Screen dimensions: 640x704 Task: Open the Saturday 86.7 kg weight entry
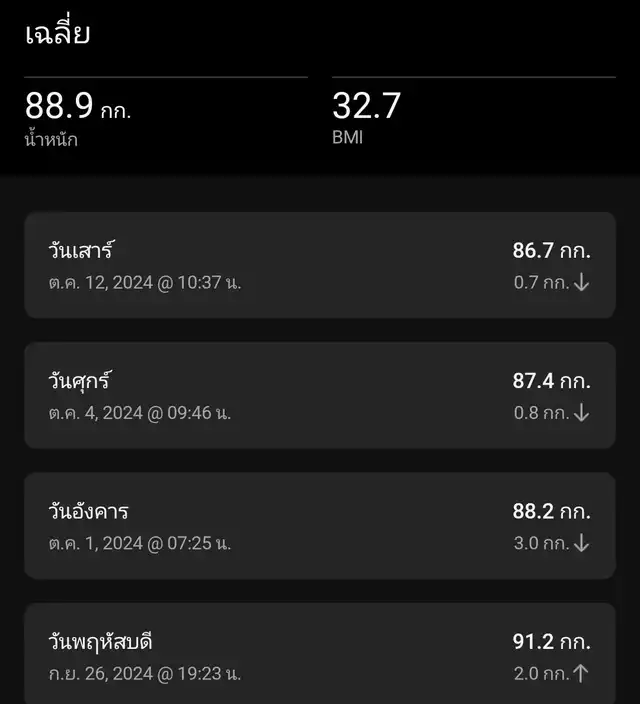click(320, 265)
